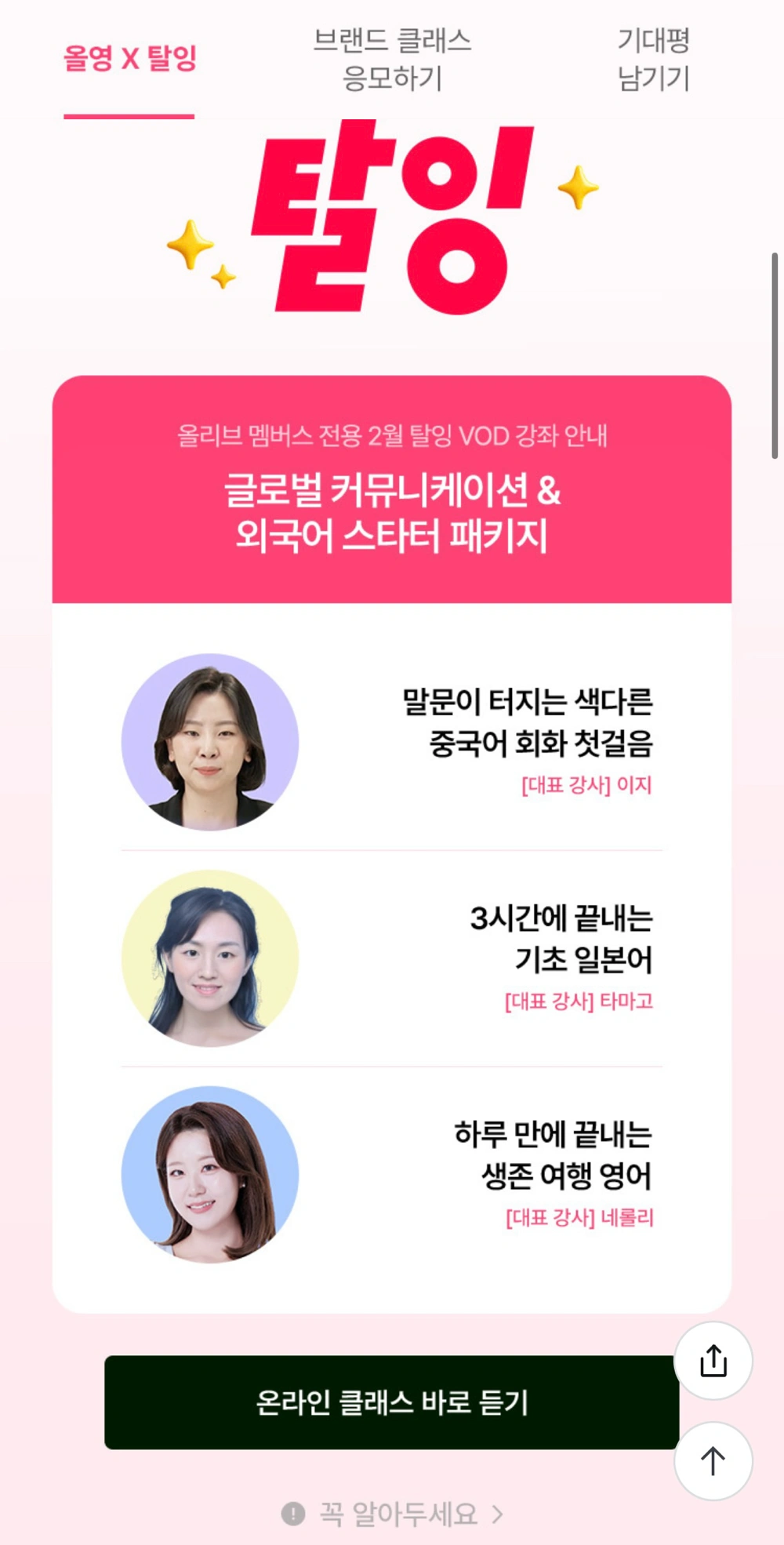Expand the 꼭 알아두세요 notice

click(x=392, y=1514)
